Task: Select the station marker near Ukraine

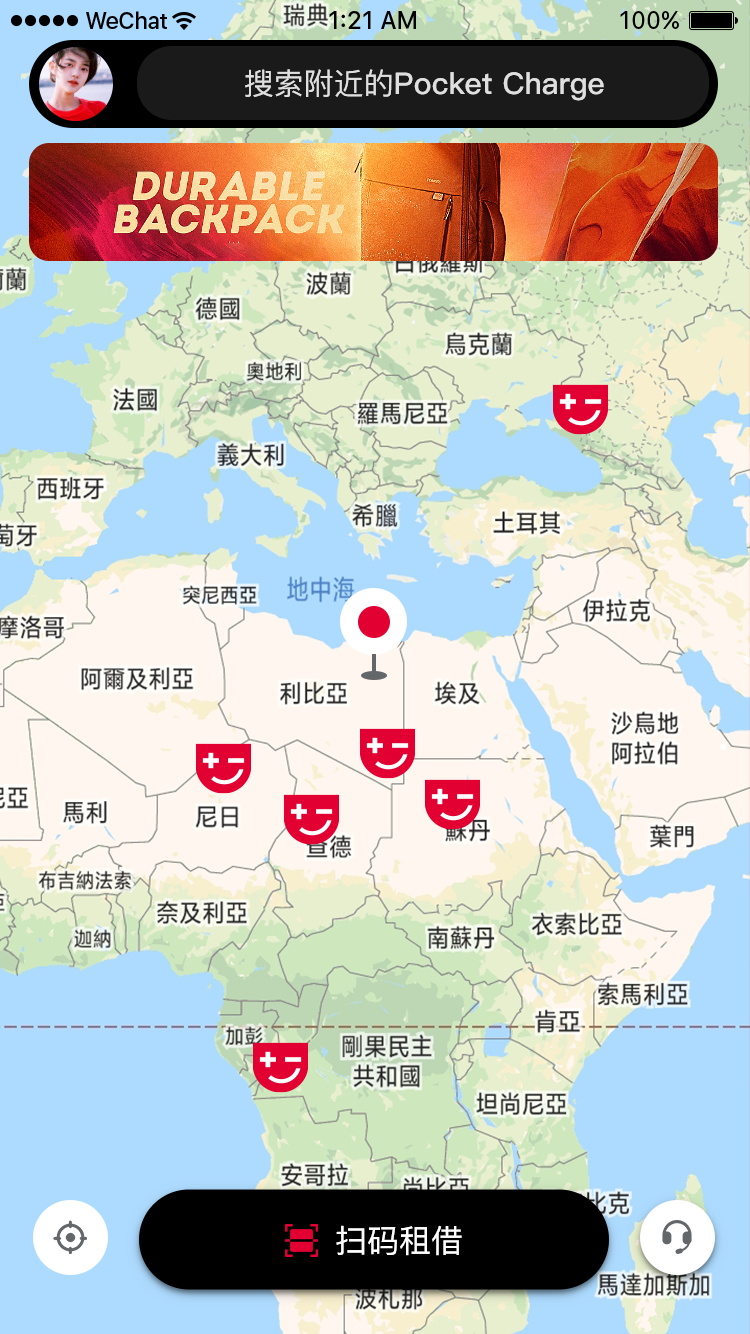Action: pos(580,408)
